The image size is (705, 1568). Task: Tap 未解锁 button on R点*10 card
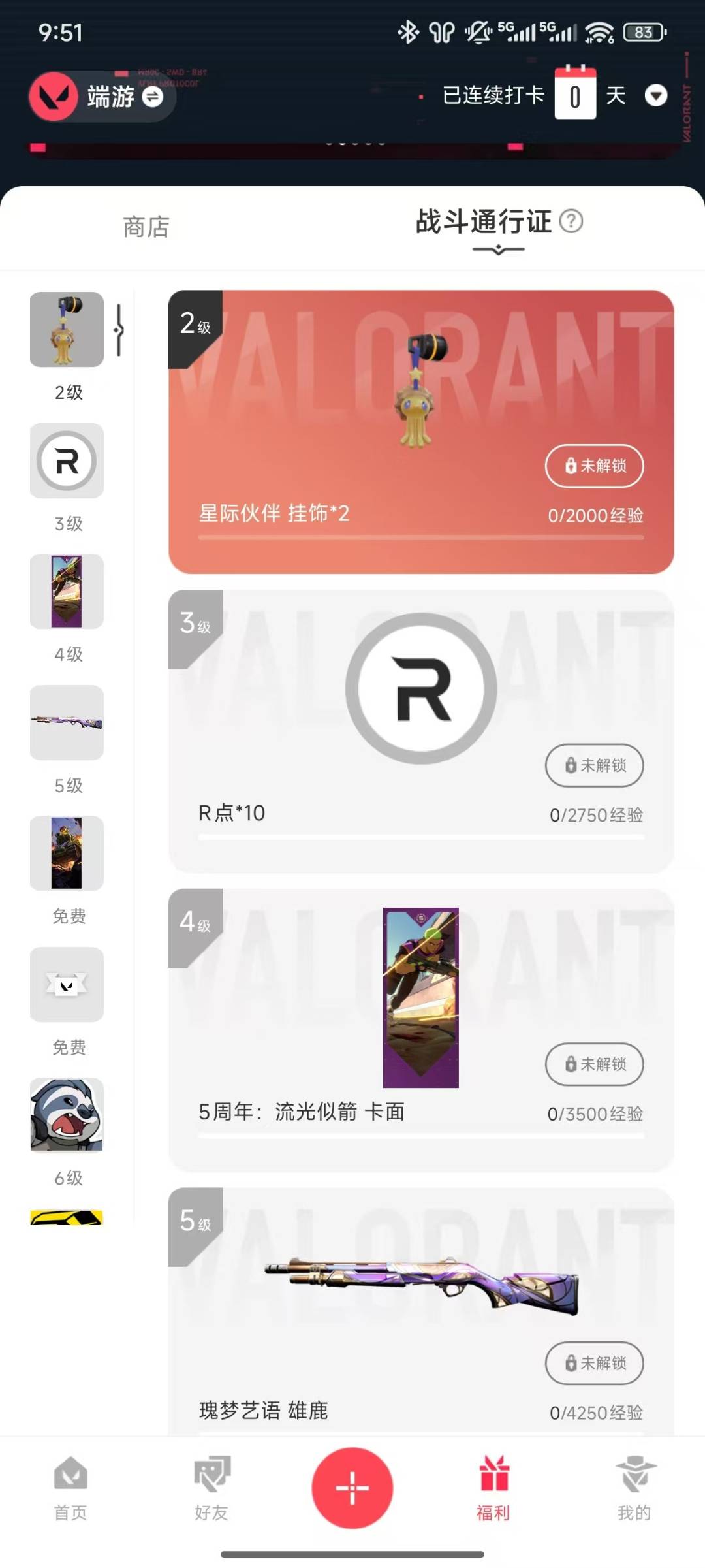[x=594, y=765]
